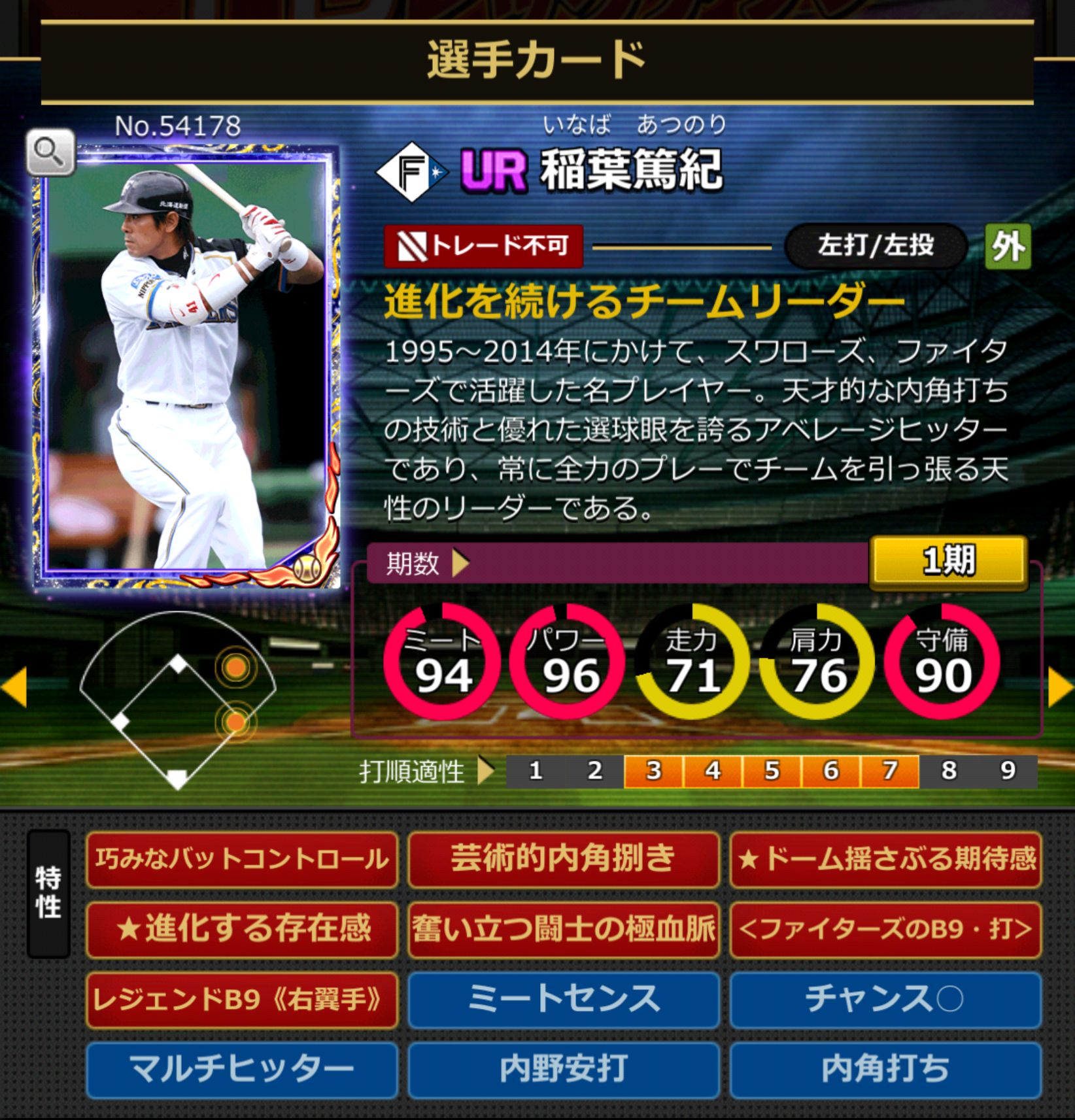Tap the magnifier icon to enlarge card
Image resolution: width=1075 pixels, height=1120 pixels.
coord(50,154)
